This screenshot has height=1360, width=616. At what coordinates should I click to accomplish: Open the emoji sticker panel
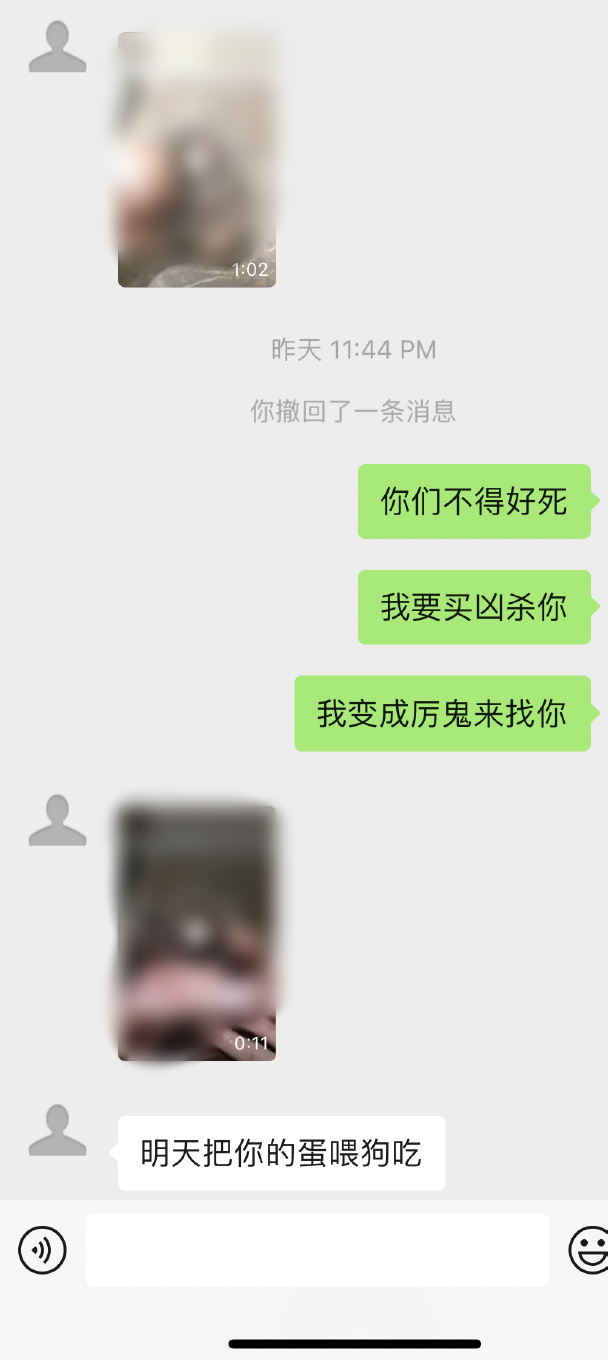(590, 1250)
